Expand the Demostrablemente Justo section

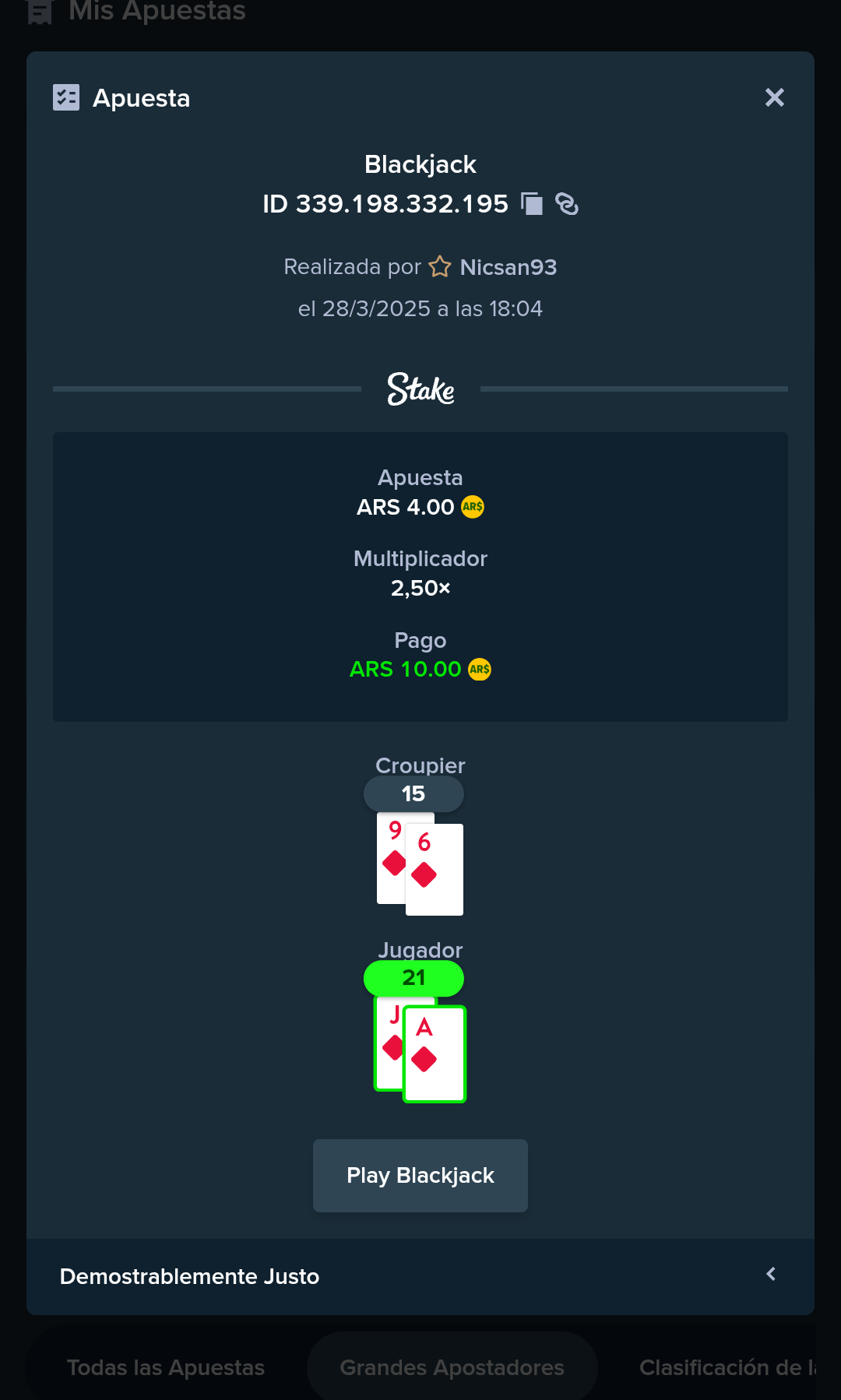click(x=770, y=1275)
